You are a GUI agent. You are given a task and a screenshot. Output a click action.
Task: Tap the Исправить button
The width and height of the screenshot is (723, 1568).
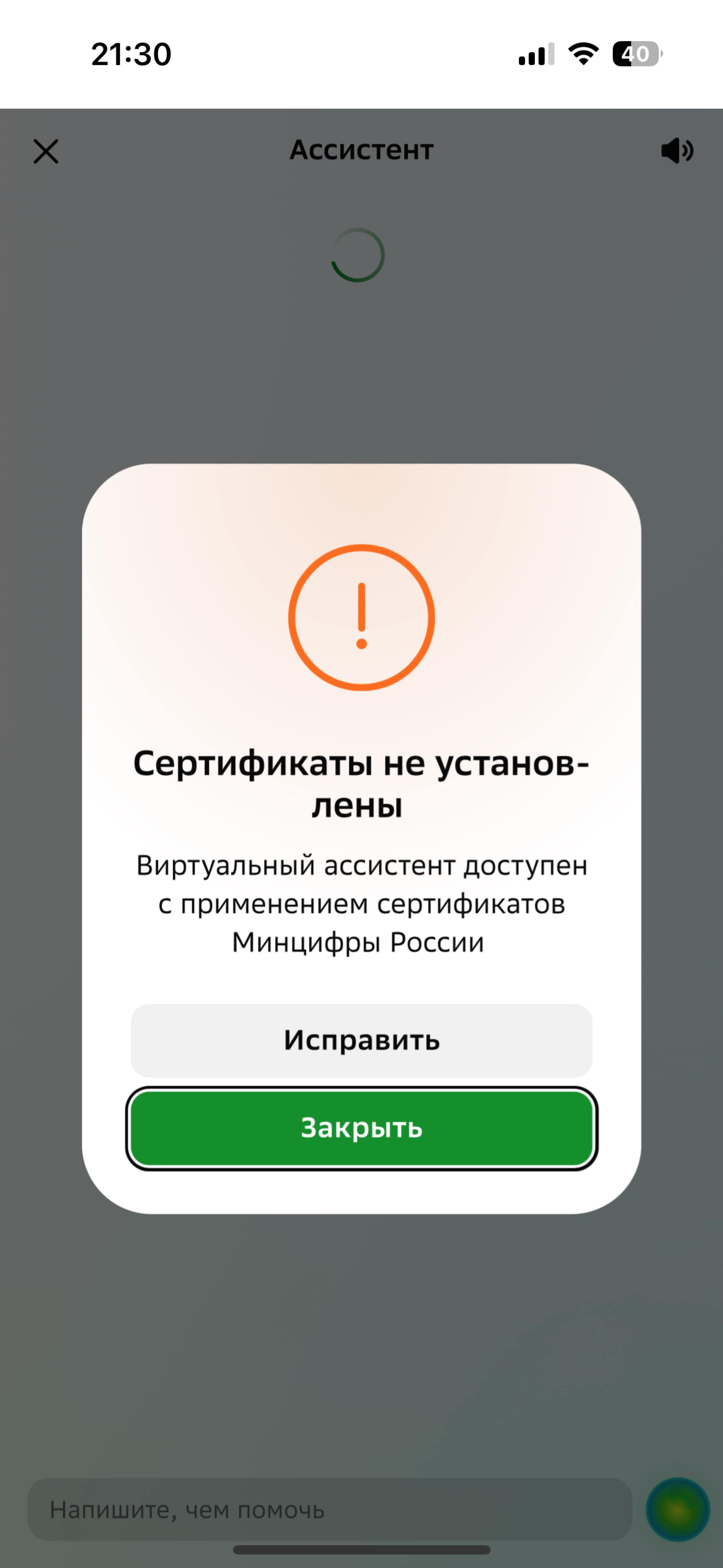click(361, 1040)
